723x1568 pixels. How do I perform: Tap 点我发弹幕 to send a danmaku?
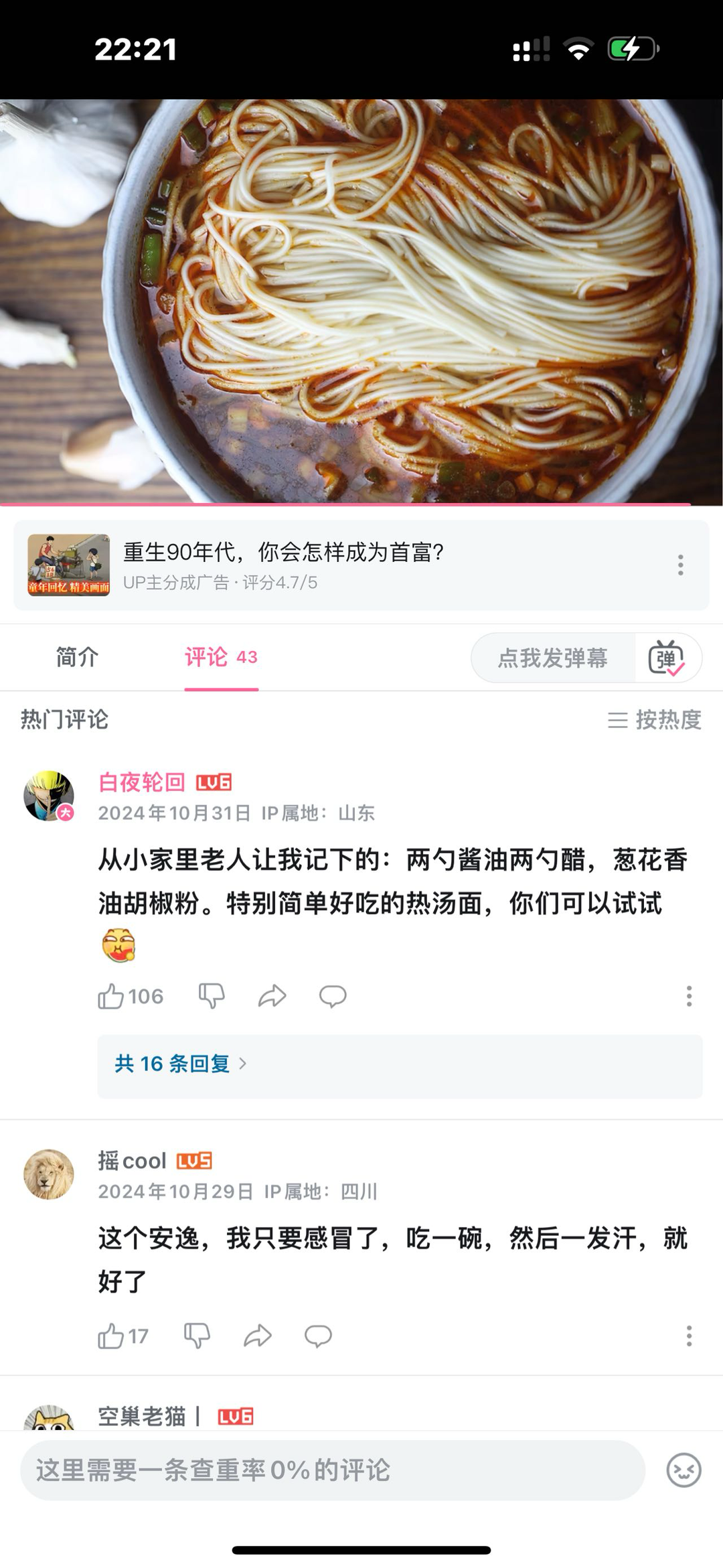point(552,658)
